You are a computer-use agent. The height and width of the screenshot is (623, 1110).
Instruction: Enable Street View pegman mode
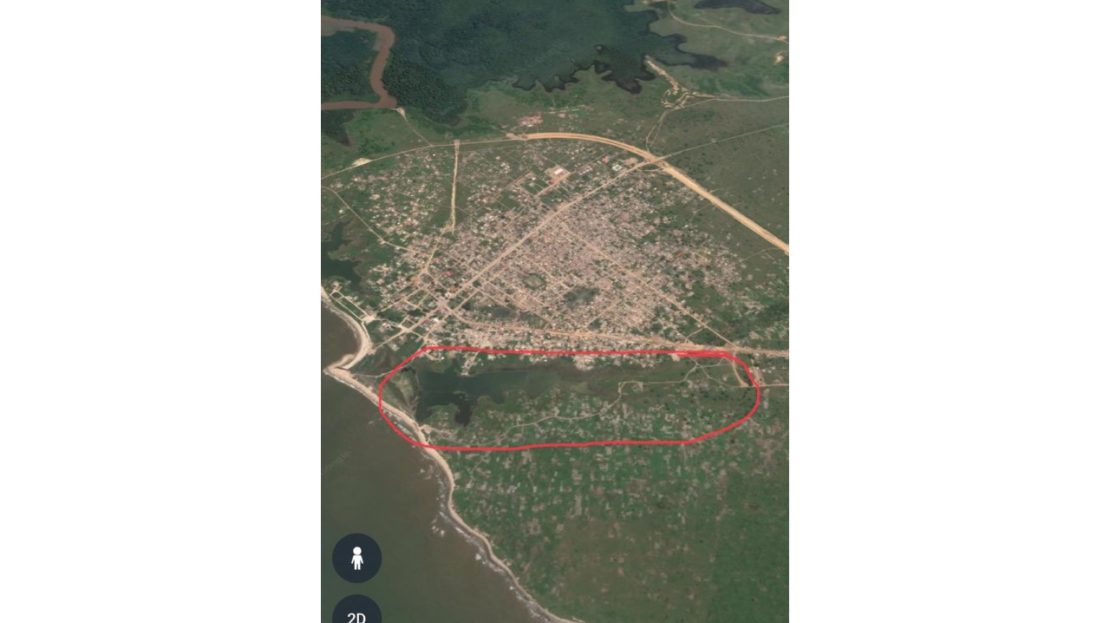pos(357,558)
